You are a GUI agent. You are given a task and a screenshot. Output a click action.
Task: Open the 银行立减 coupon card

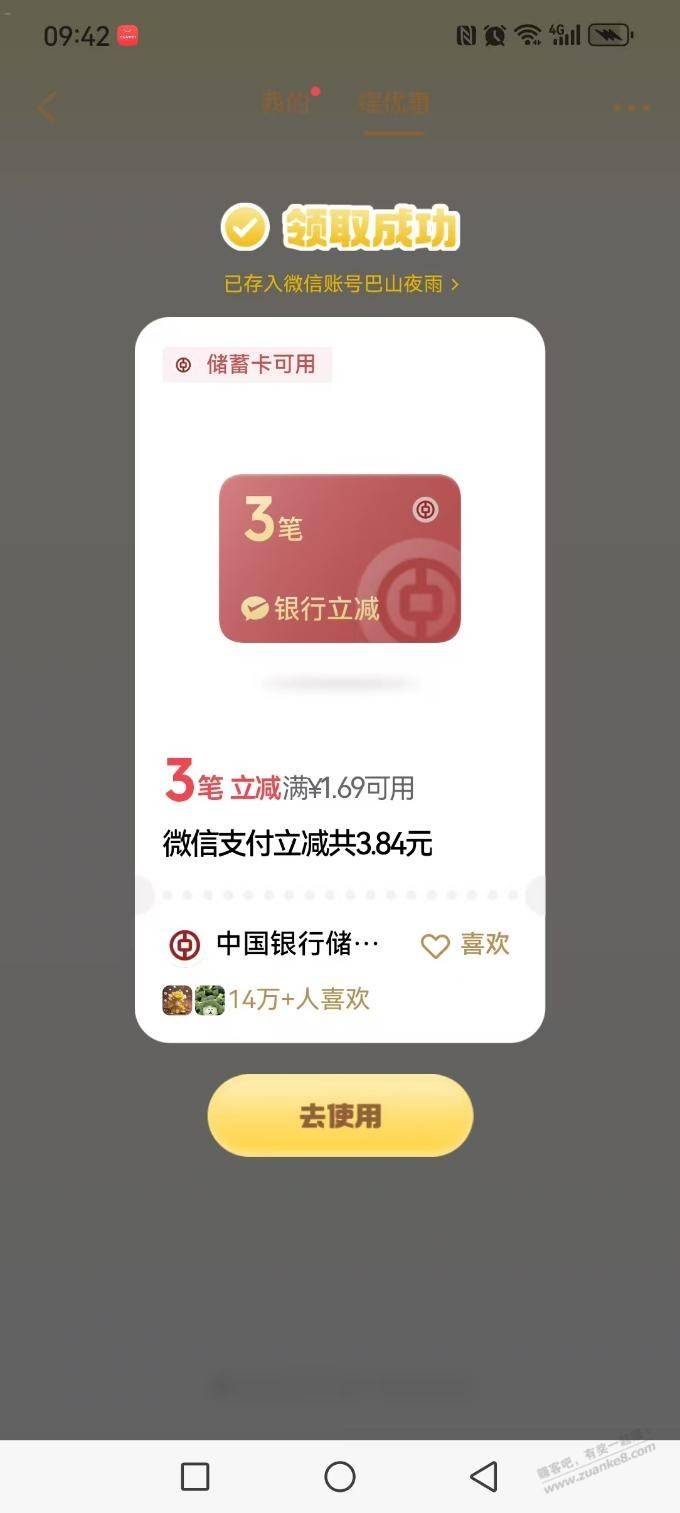(x=340, y=558)
